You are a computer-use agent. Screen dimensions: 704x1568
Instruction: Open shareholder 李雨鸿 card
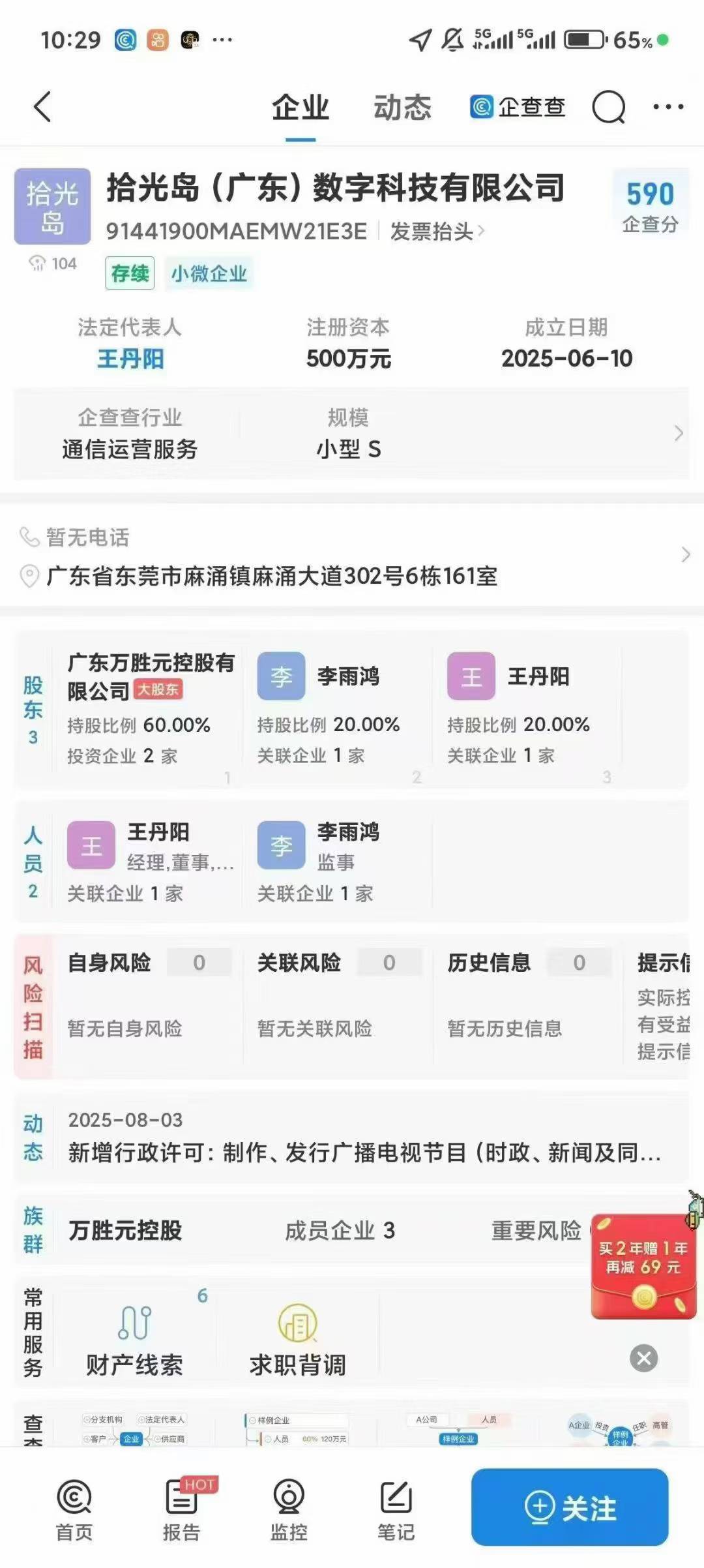tap(336, 709)
